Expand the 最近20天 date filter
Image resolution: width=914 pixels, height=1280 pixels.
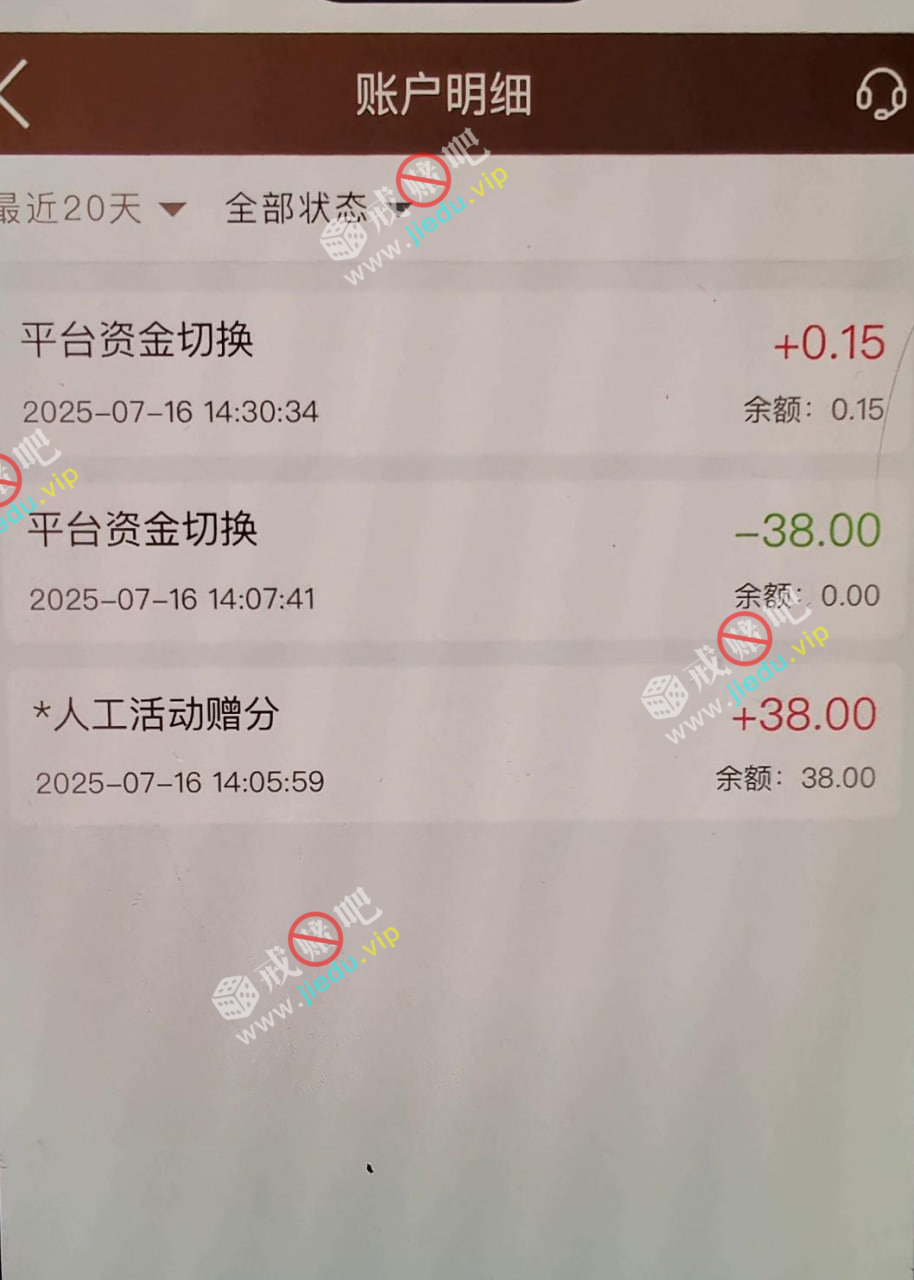click(x=90, y=209)
